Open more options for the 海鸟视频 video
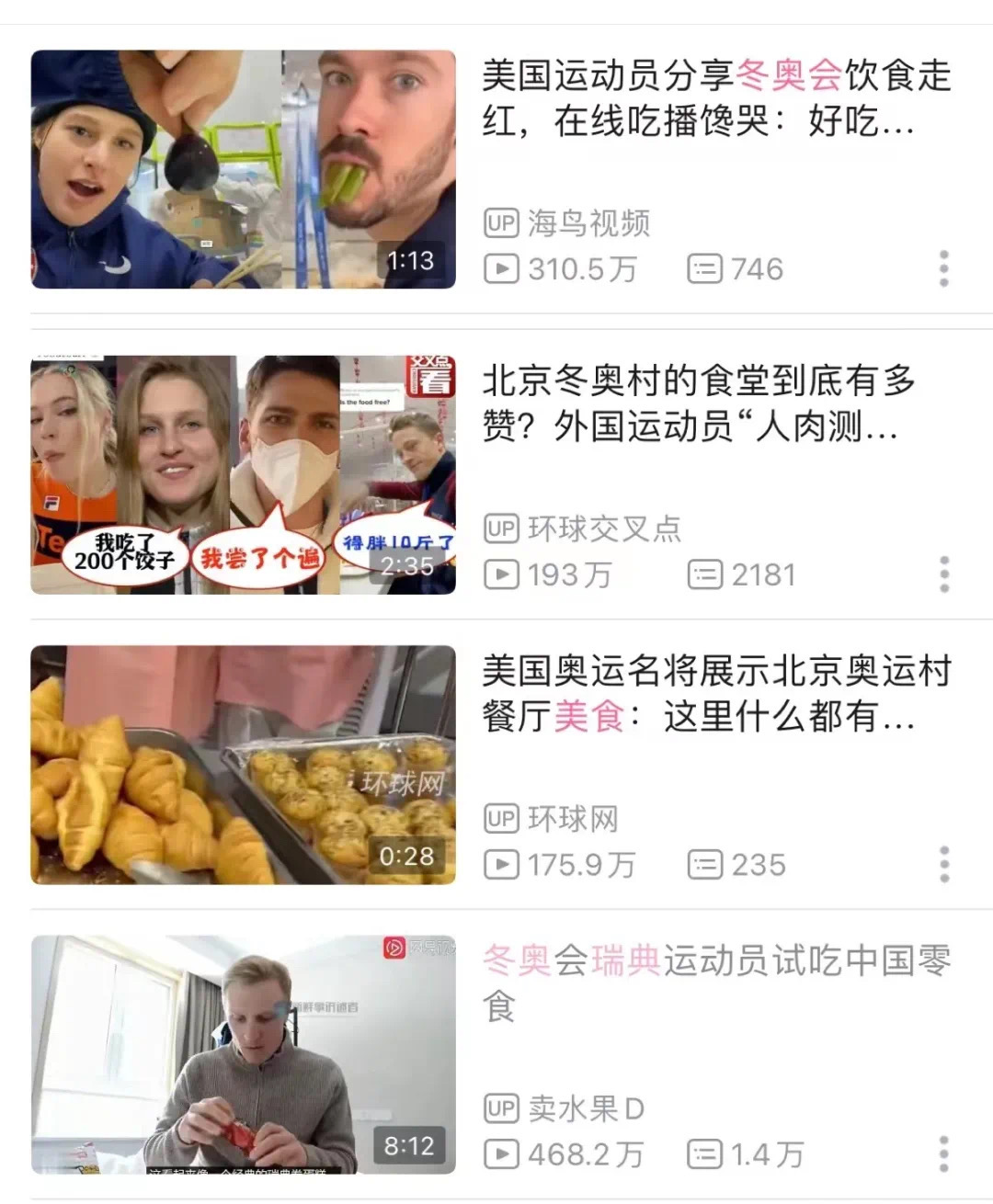Image resolution: width=993 pixels, height=1204 pixels. (943, 268)
